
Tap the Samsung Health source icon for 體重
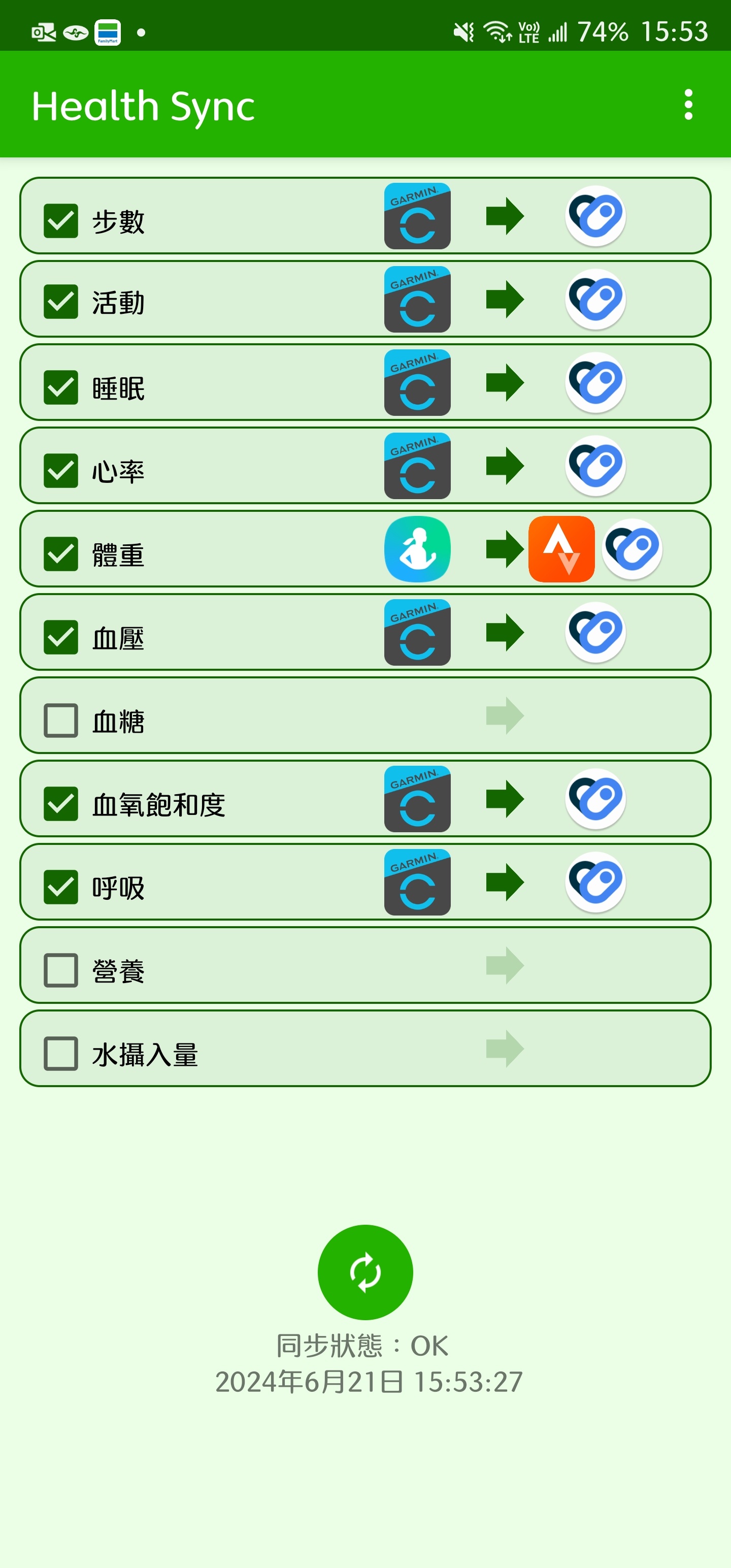[418, 549]
